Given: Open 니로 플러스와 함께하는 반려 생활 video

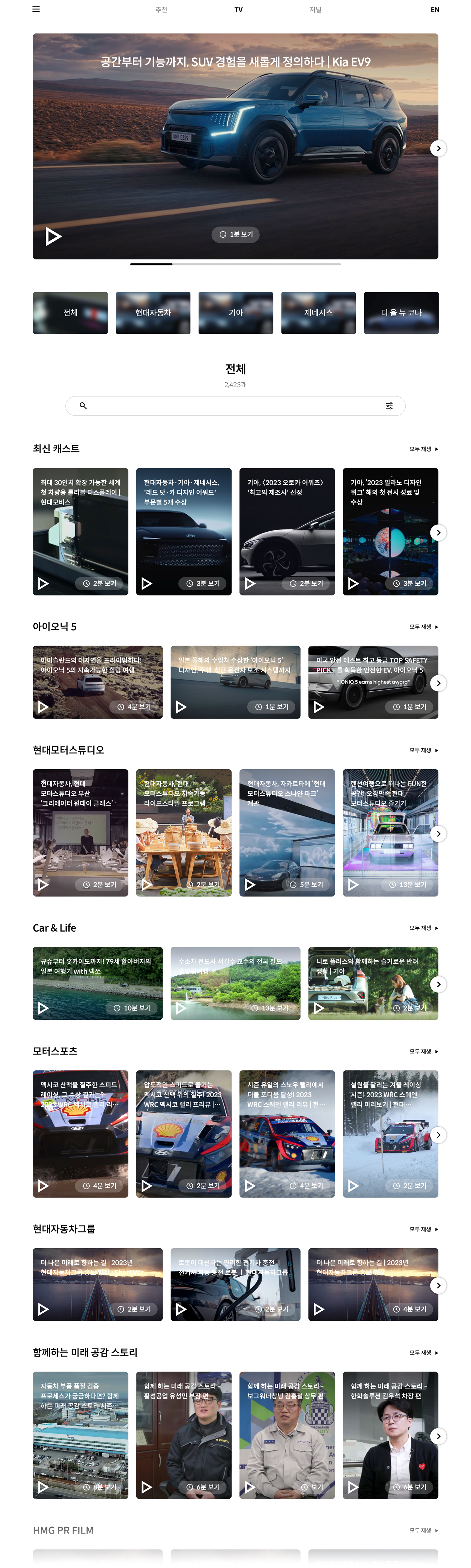Looking at the screenshot, I should (x=373, y=983).
